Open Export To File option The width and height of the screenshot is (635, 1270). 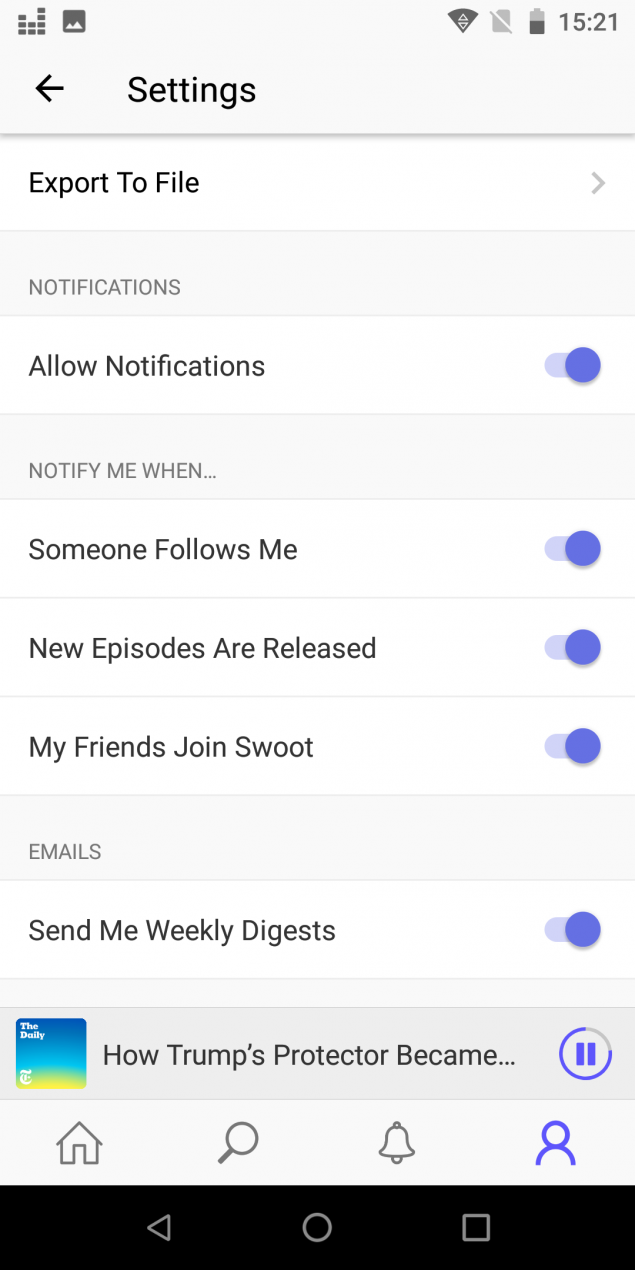coord(316,183)
